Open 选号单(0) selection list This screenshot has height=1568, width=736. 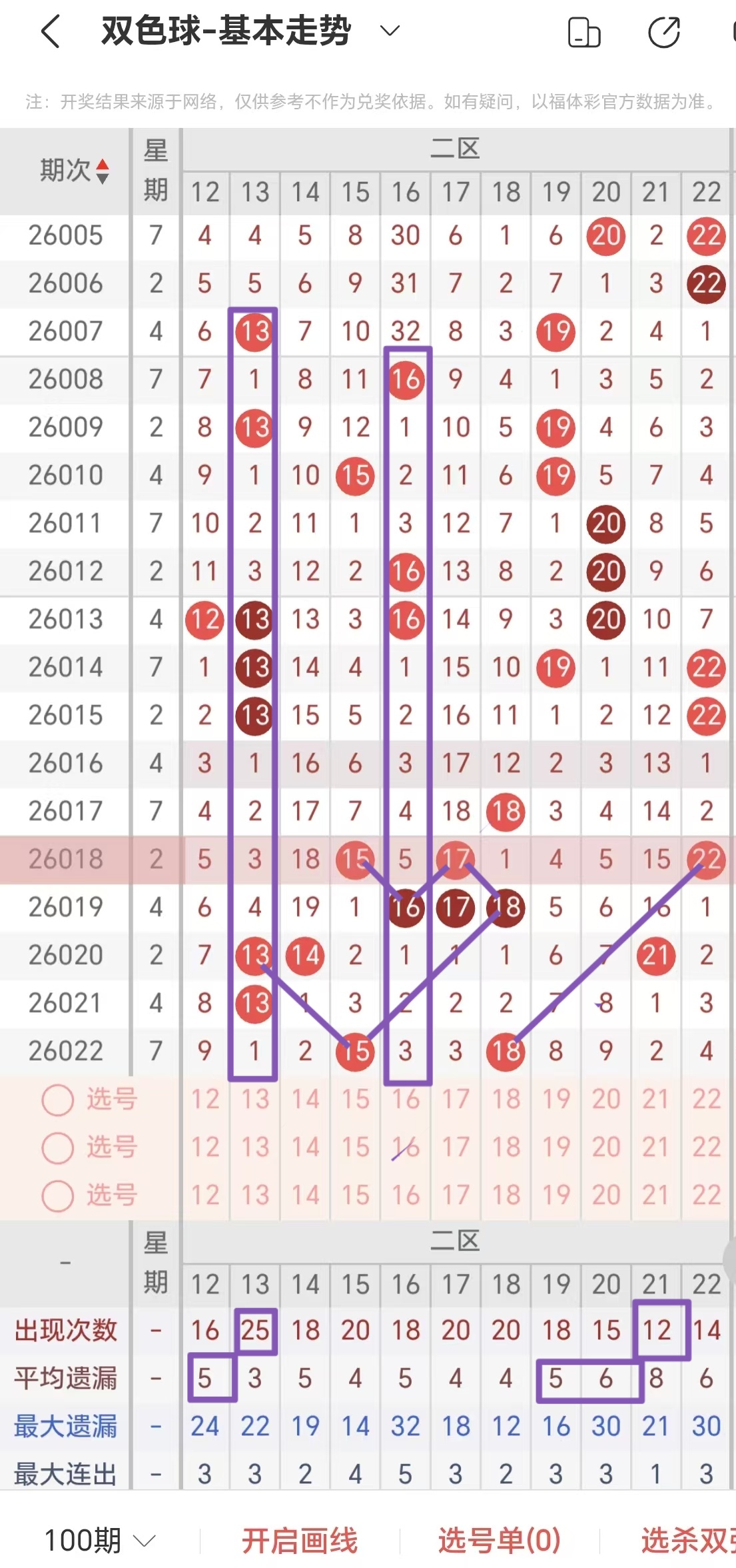(x=499, y=1540)
